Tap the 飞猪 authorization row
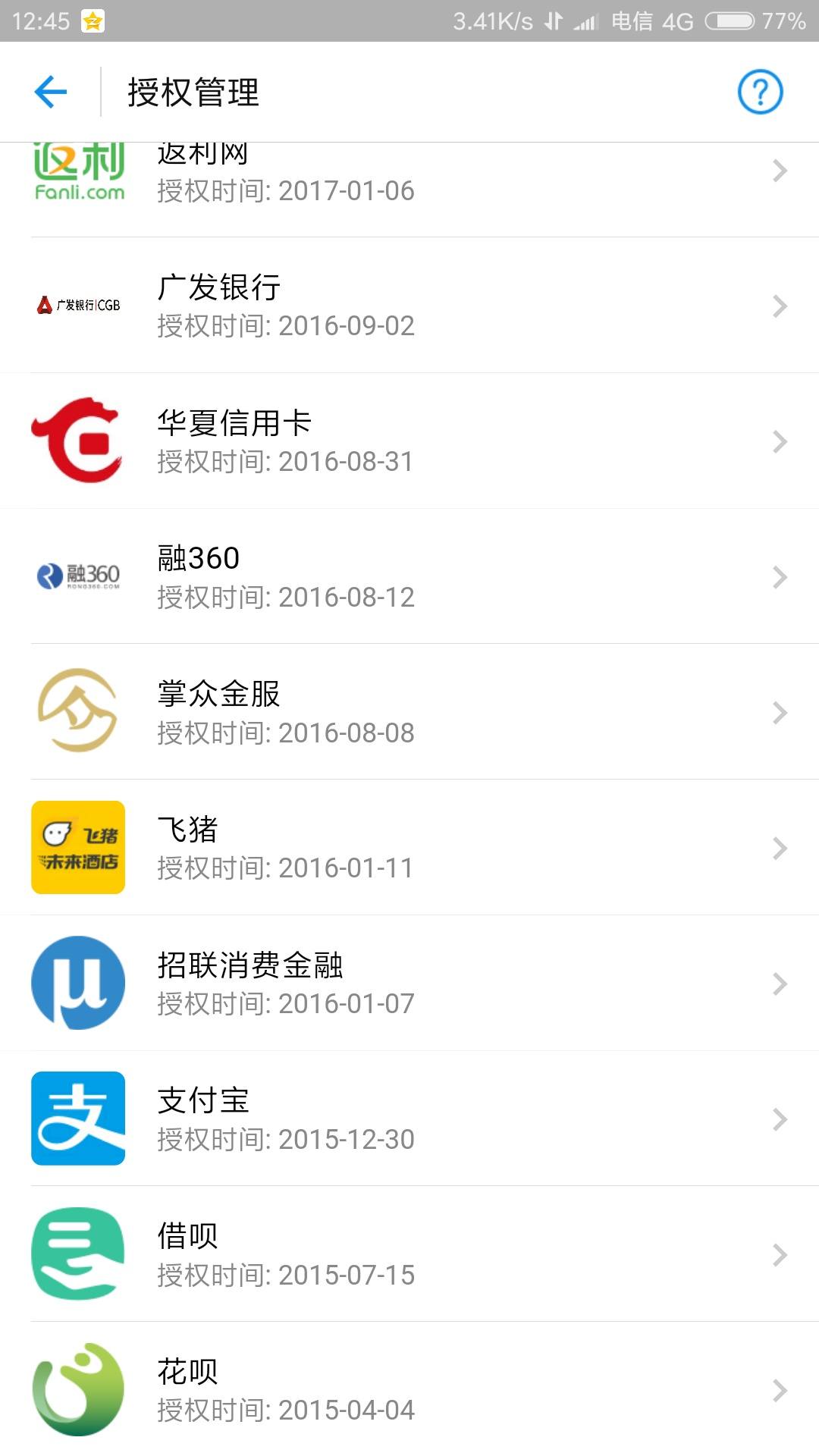 pos(409,848)
